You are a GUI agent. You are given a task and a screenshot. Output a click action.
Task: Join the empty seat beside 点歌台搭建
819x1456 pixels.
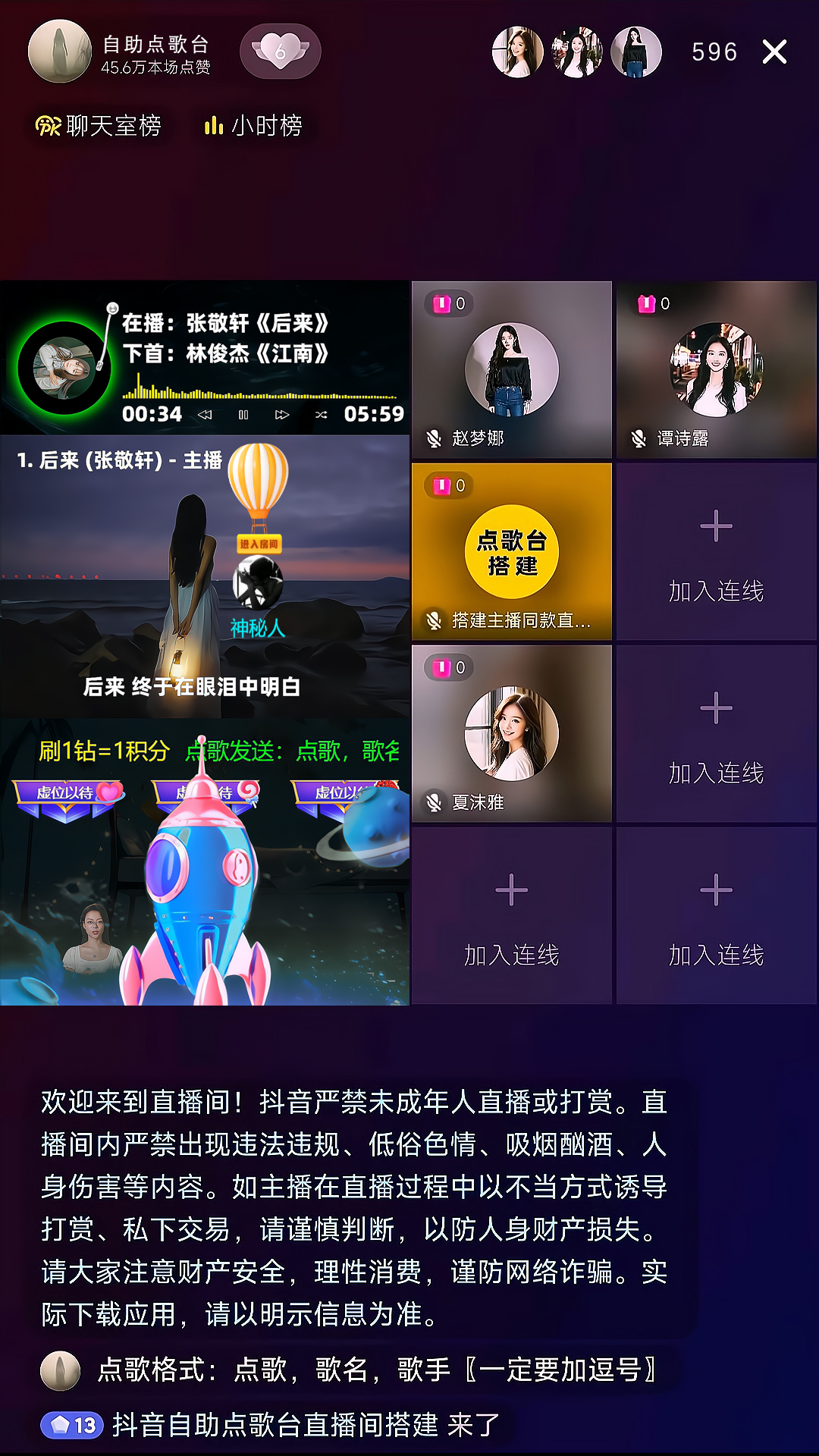(717, 552)
